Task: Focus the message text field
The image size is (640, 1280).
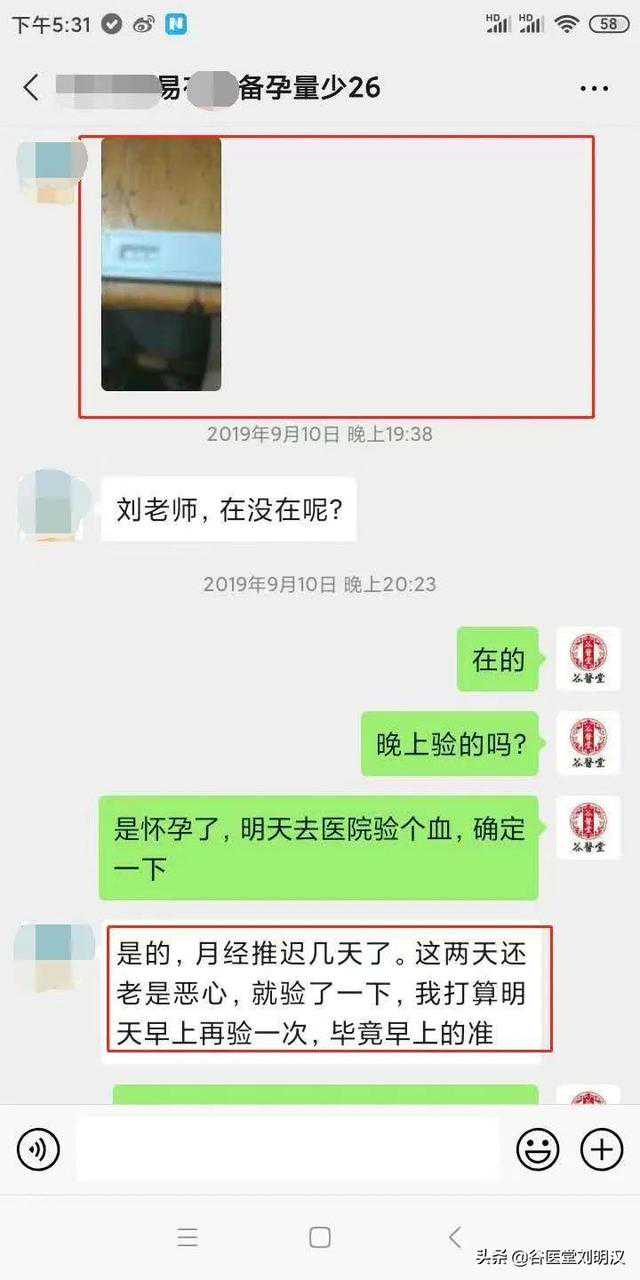Action: click(x=288, y=1150)
